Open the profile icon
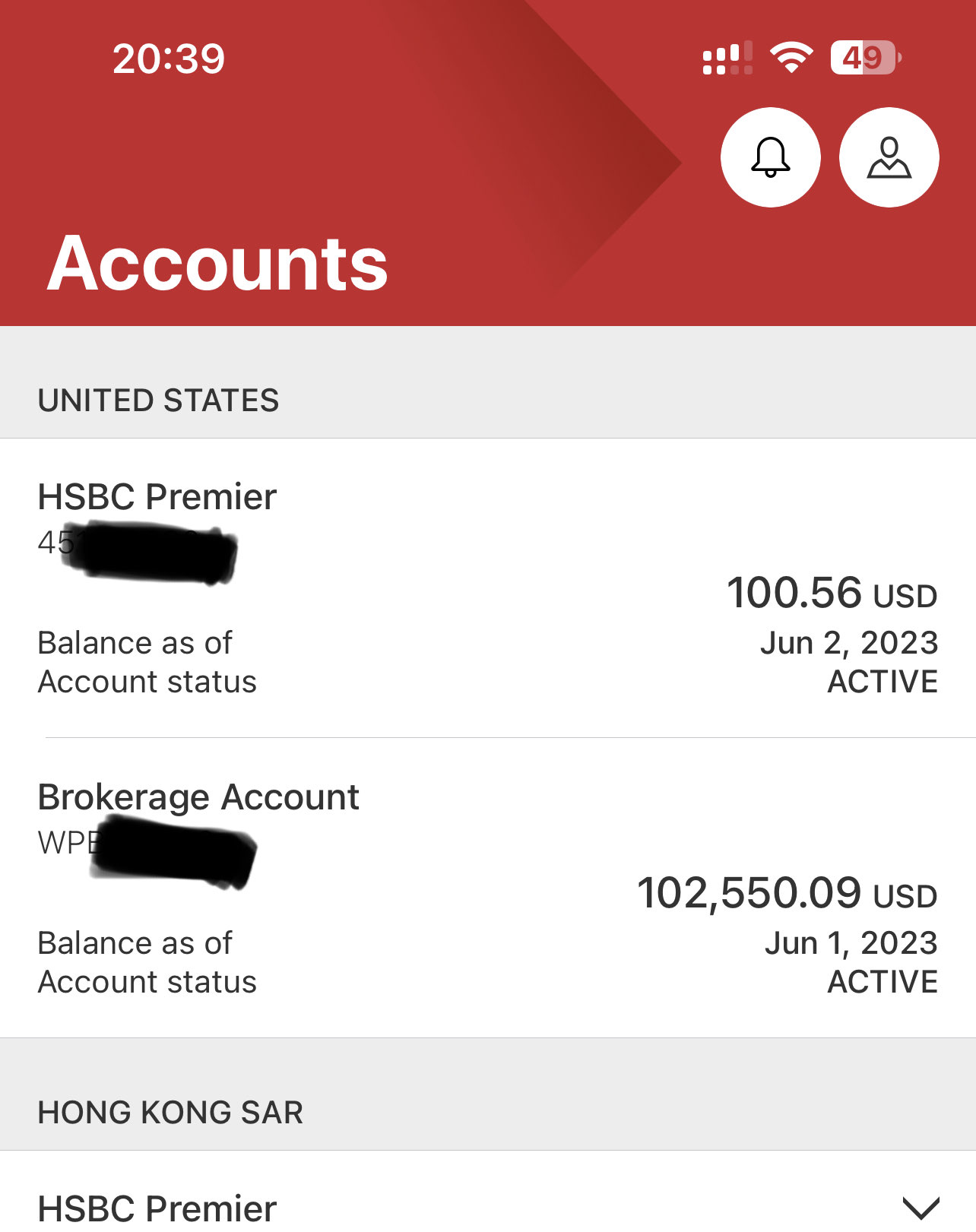 [889, 157]
